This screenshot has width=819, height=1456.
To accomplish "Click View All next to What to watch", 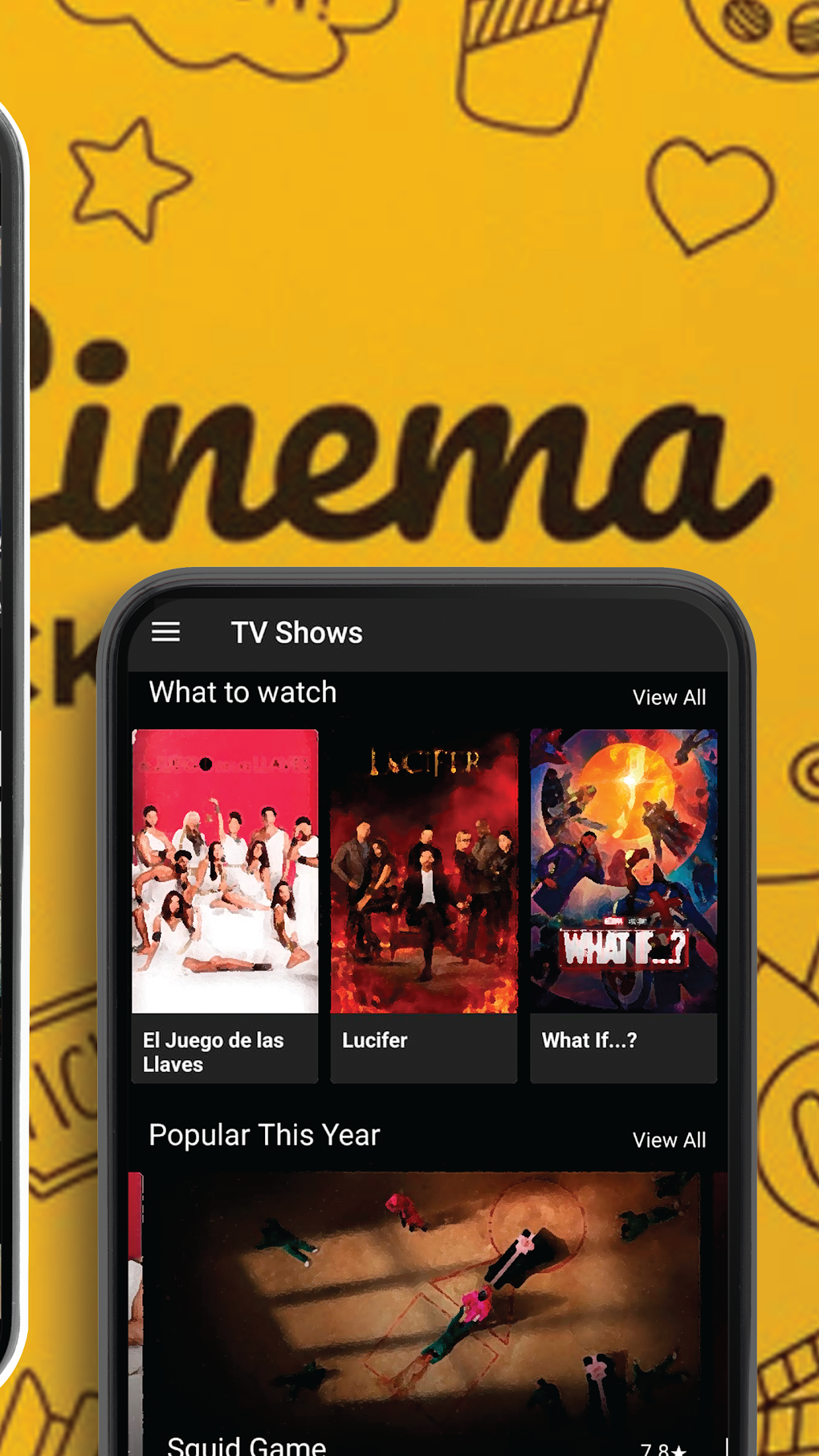I will [x=670, y=697].
